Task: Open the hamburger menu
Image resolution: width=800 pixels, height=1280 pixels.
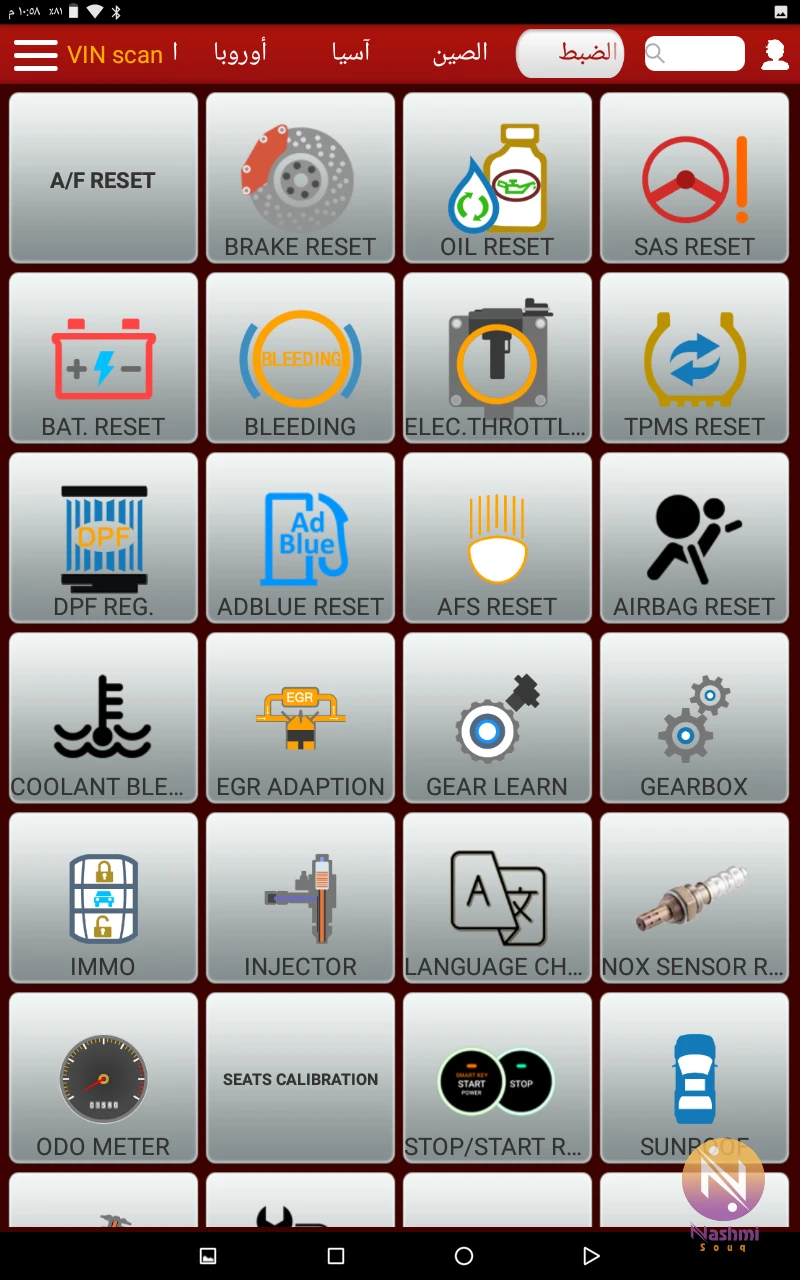Action: coord(36,54)
